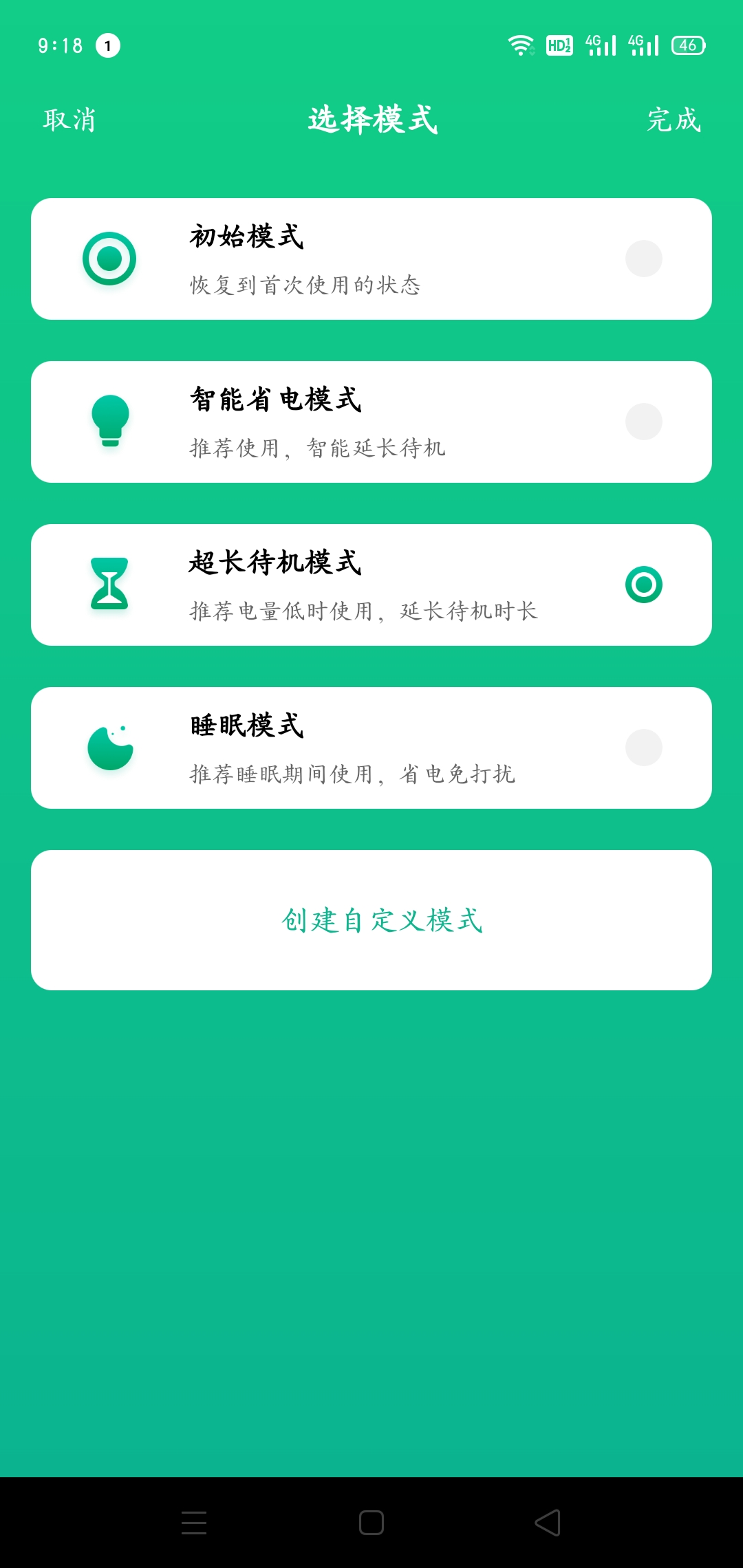Choose 智能省电模式 option
This screenshot has height=1568, width=743.
tap(371, 422)
